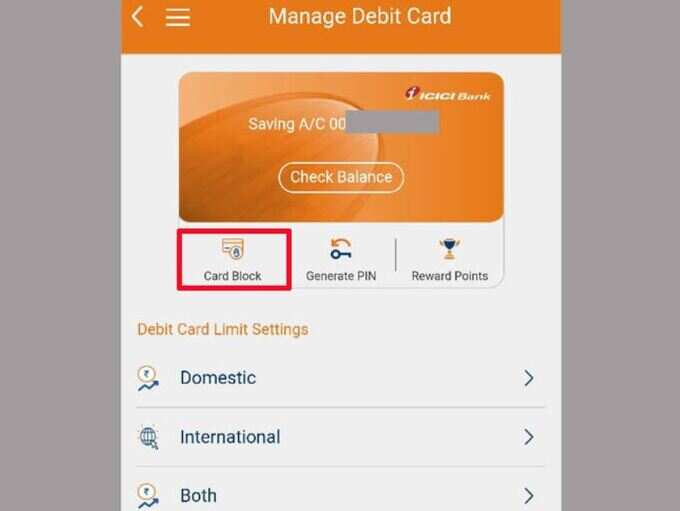
Task: View Reward Points
Action: [x=449, y=259]
